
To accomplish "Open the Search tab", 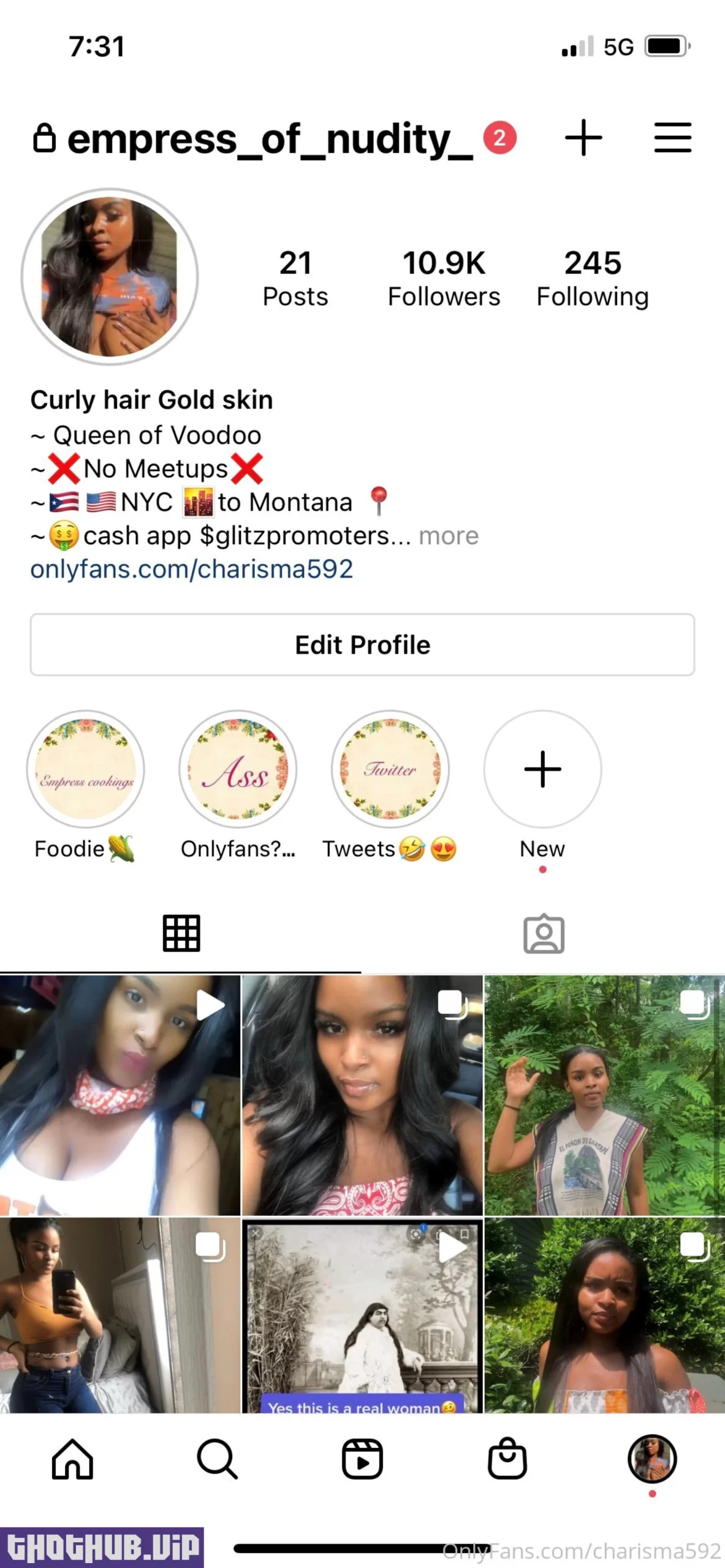I will pos(217,1459).
